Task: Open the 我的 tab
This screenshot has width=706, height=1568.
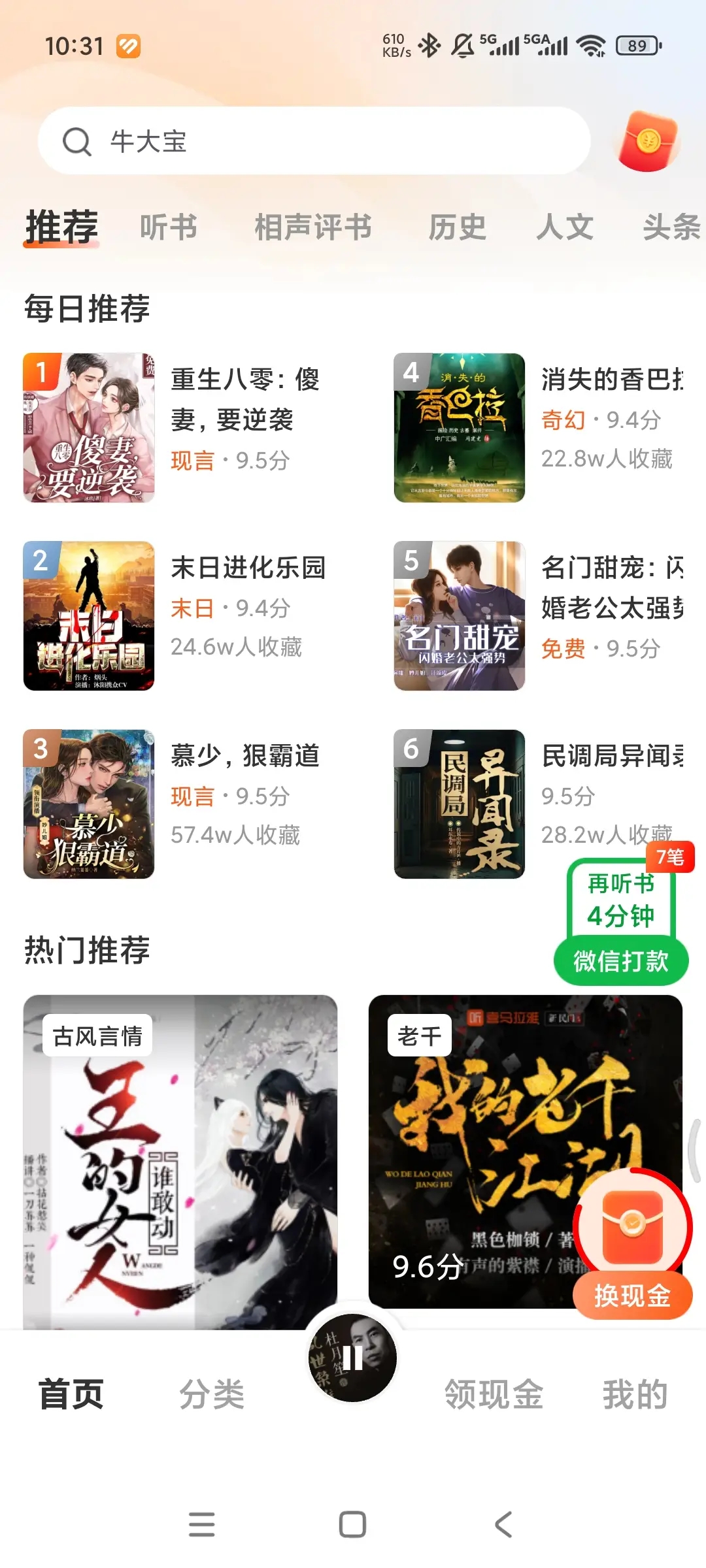Action: coord(635,1394)
